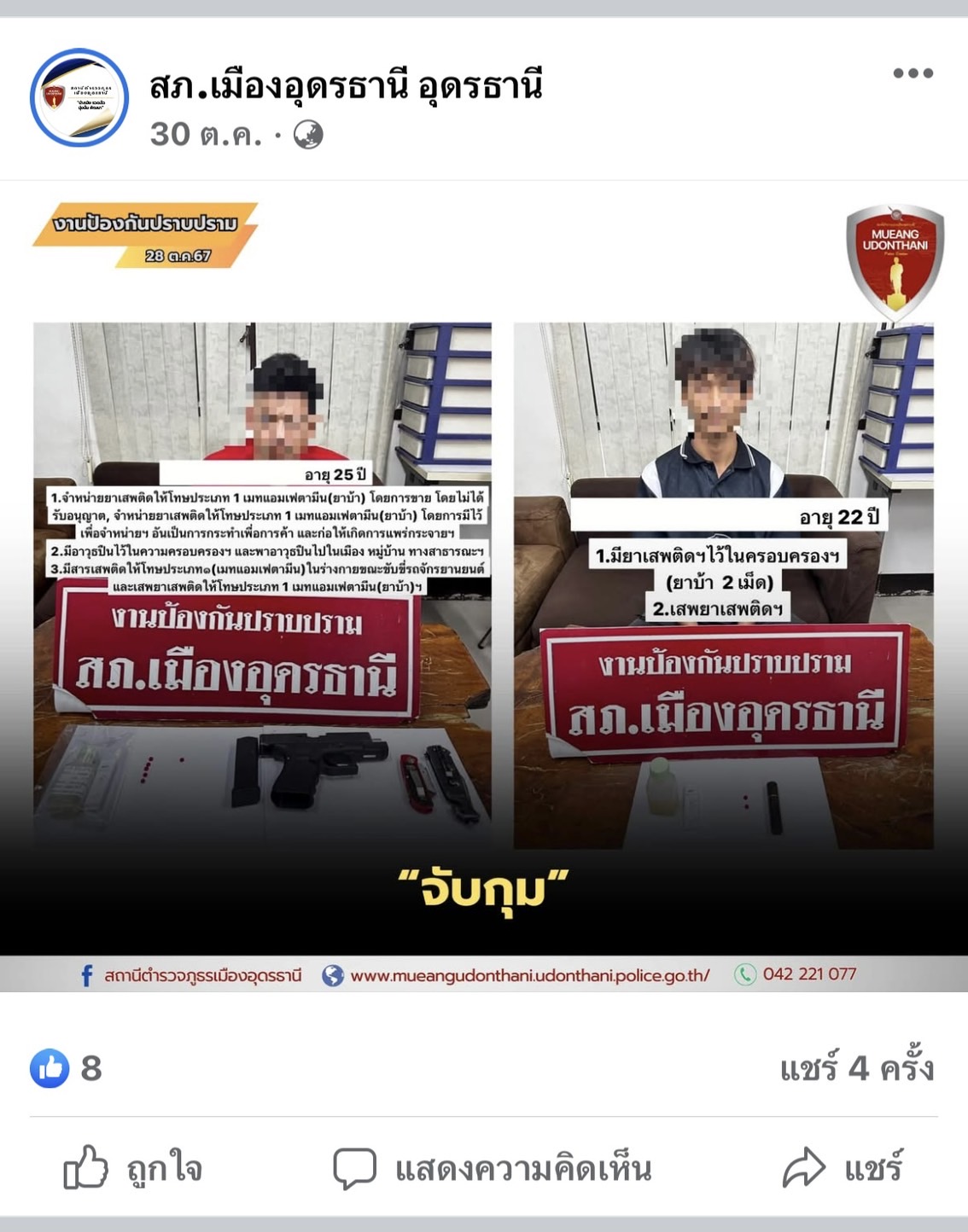The image size is (968, 1232).
Task: Like the post with ถูกใจ button
Action: (133, 1168)
